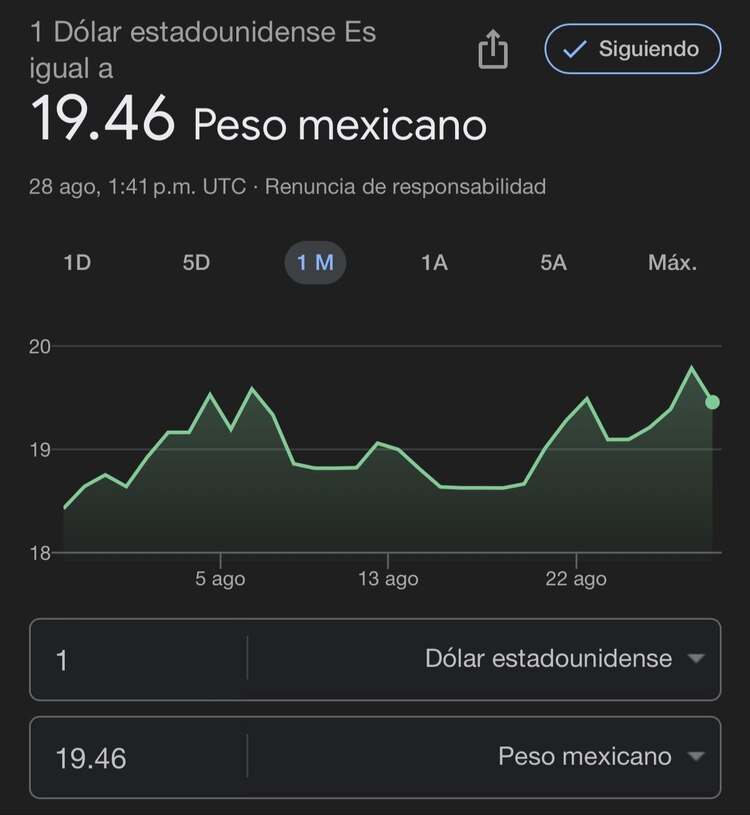750x815 pixels.
Task: Click the chevron next to Peso mexicano
Action: (694, 757)
